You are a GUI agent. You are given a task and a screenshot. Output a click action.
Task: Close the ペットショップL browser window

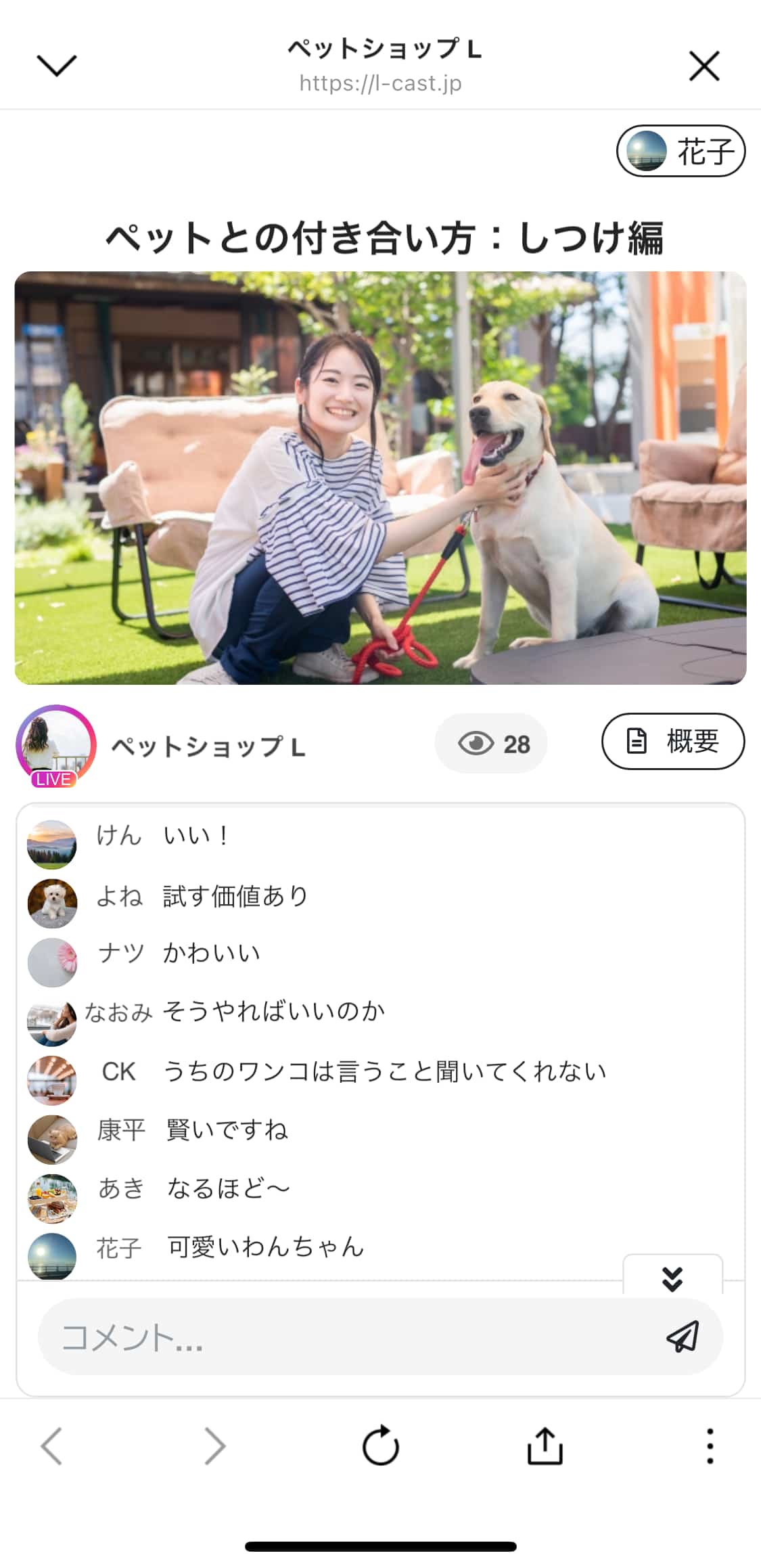[x=704, y=66]
